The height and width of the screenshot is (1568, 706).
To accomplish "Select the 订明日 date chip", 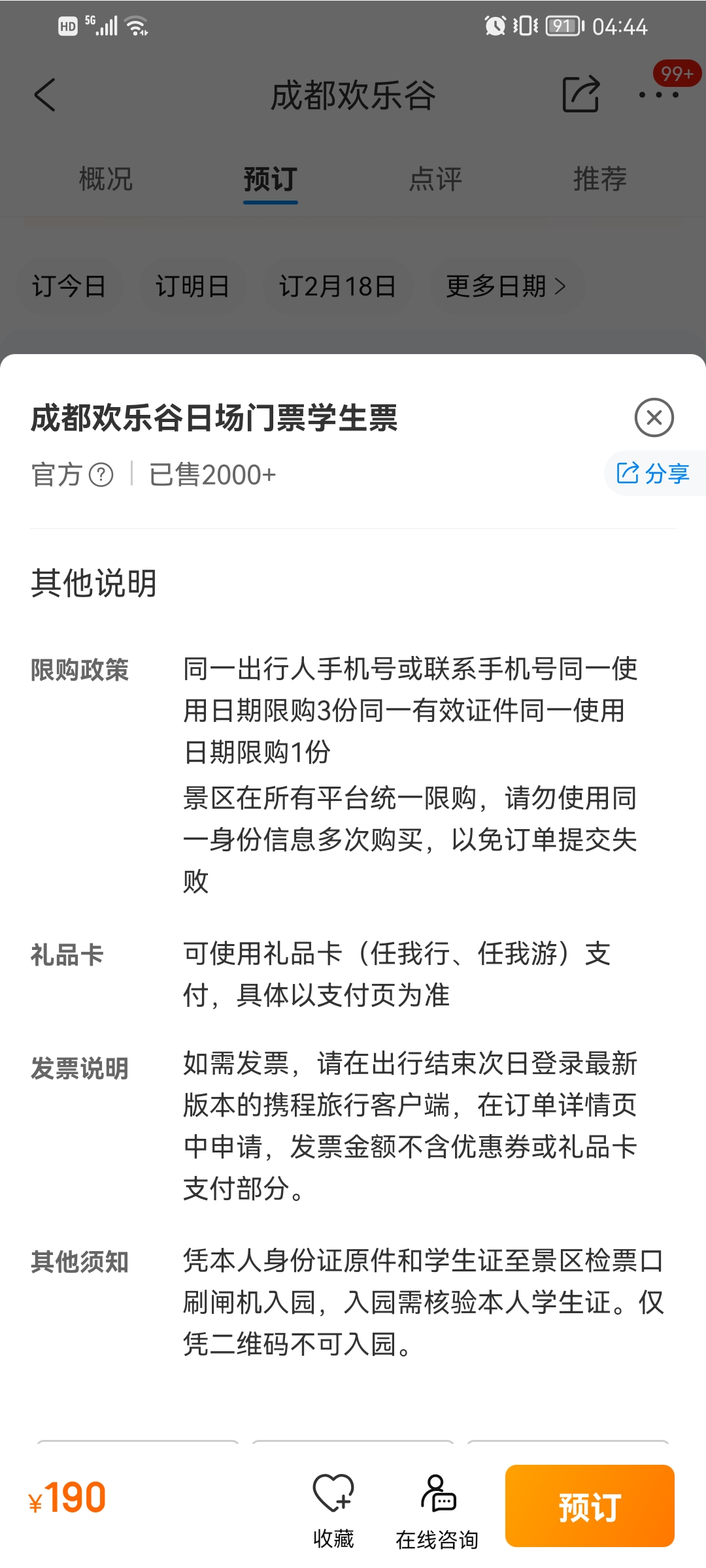I will [x=193, y=286].
